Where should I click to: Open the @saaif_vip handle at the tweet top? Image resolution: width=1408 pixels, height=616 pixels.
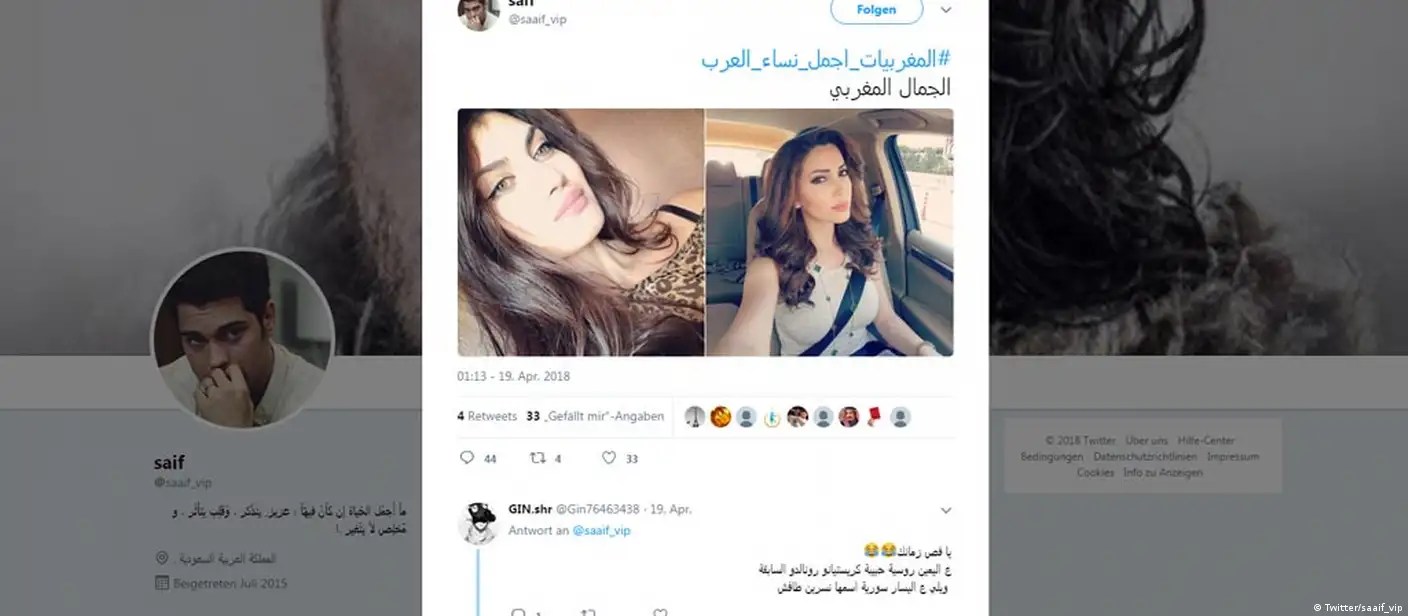(537, 19)
